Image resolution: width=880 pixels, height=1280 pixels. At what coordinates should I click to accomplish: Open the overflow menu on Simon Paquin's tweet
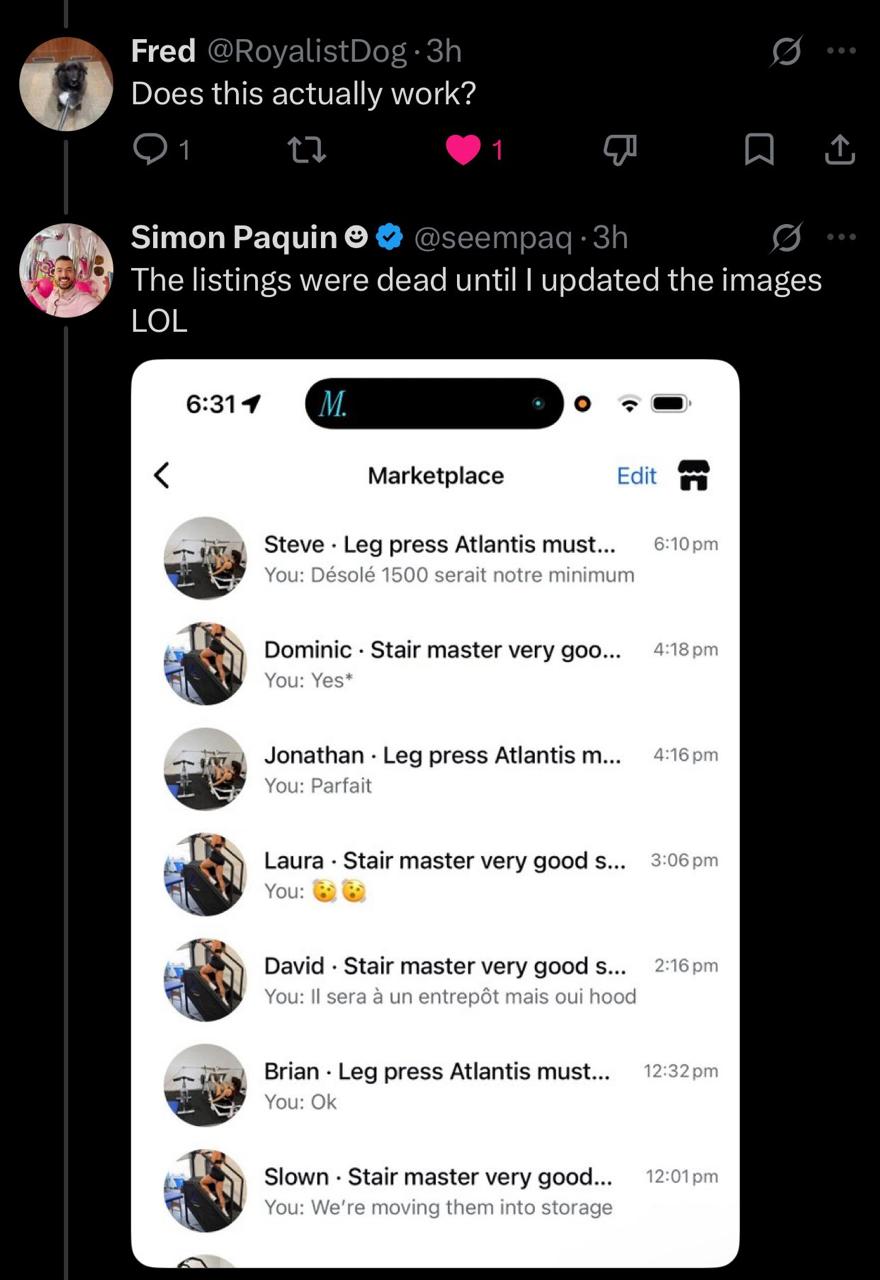click(841, 238)
